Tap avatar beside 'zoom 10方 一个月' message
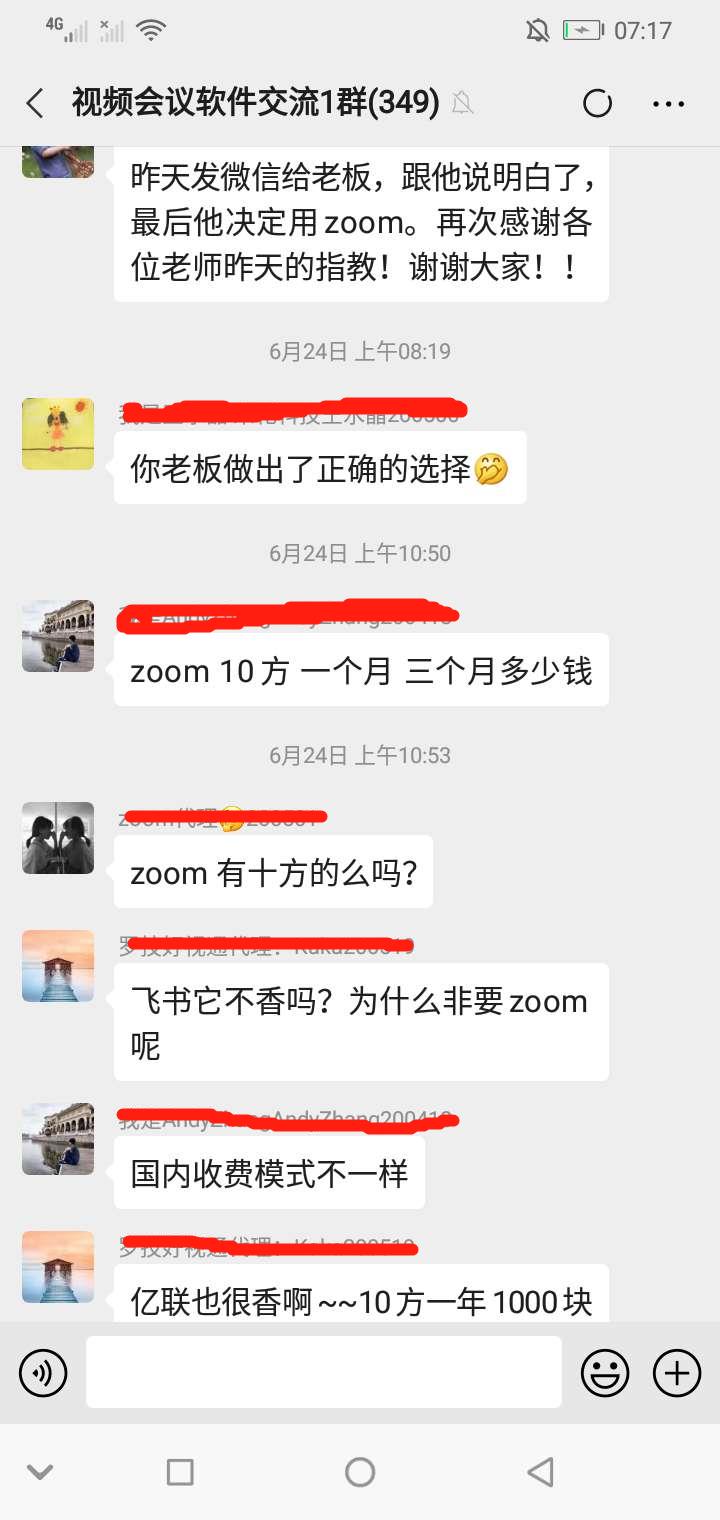This screenshot has width=720, height=1520. coord(58,636)
